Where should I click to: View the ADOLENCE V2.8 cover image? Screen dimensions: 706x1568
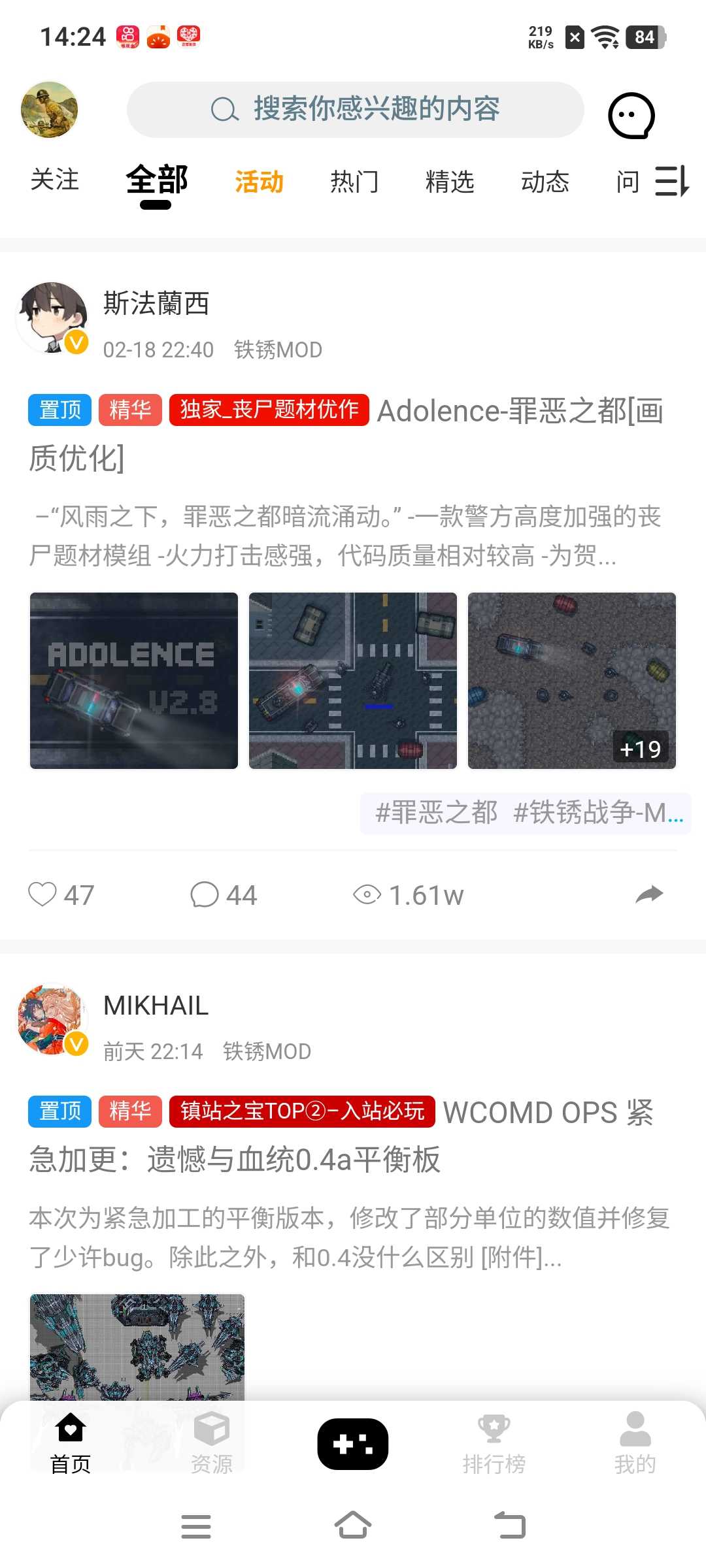134,680
